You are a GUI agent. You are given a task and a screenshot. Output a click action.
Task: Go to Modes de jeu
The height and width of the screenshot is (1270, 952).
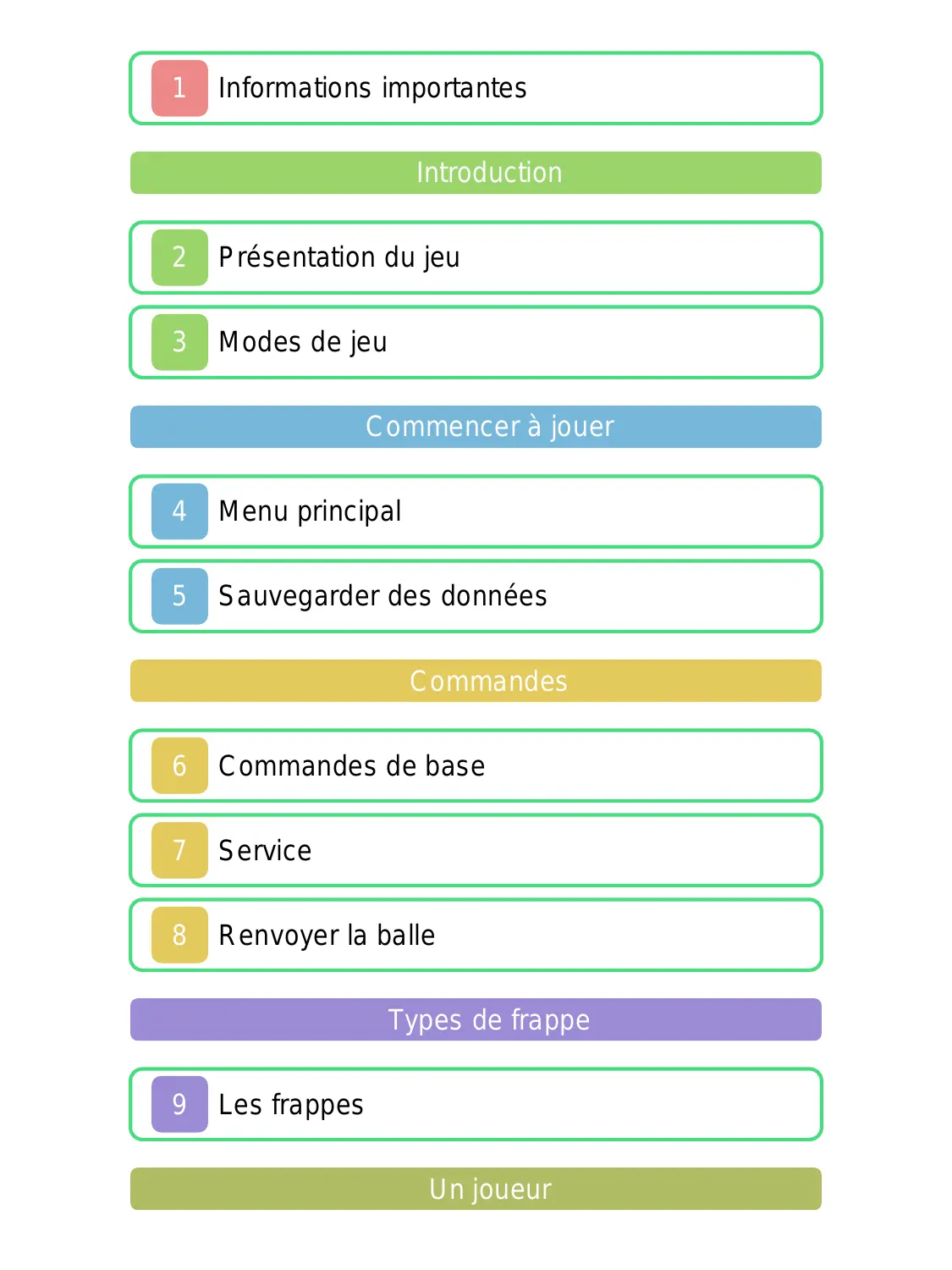click(475, 342)
